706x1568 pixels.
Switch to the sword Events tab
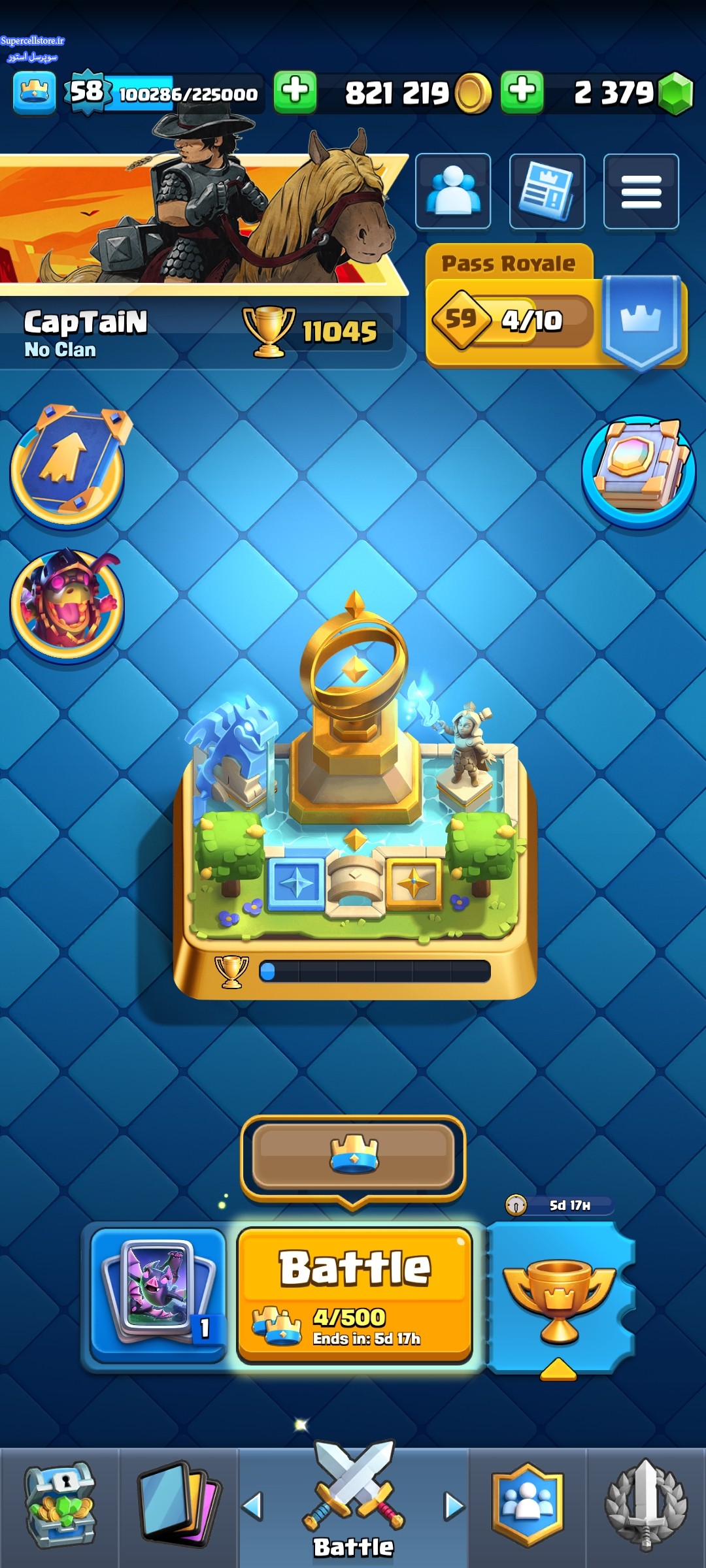(646, 1506)
